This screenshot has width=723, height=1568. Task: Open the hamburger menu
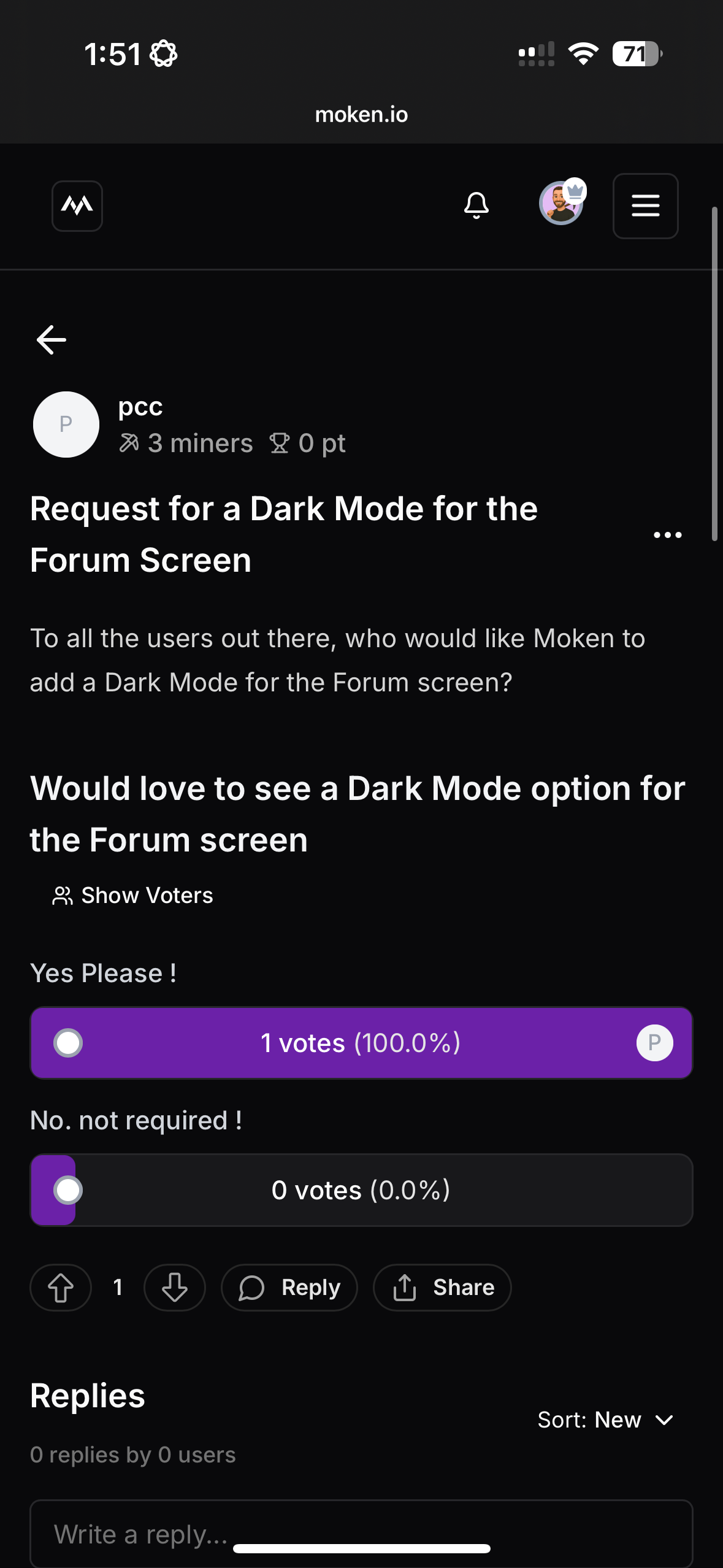[646, 206]
